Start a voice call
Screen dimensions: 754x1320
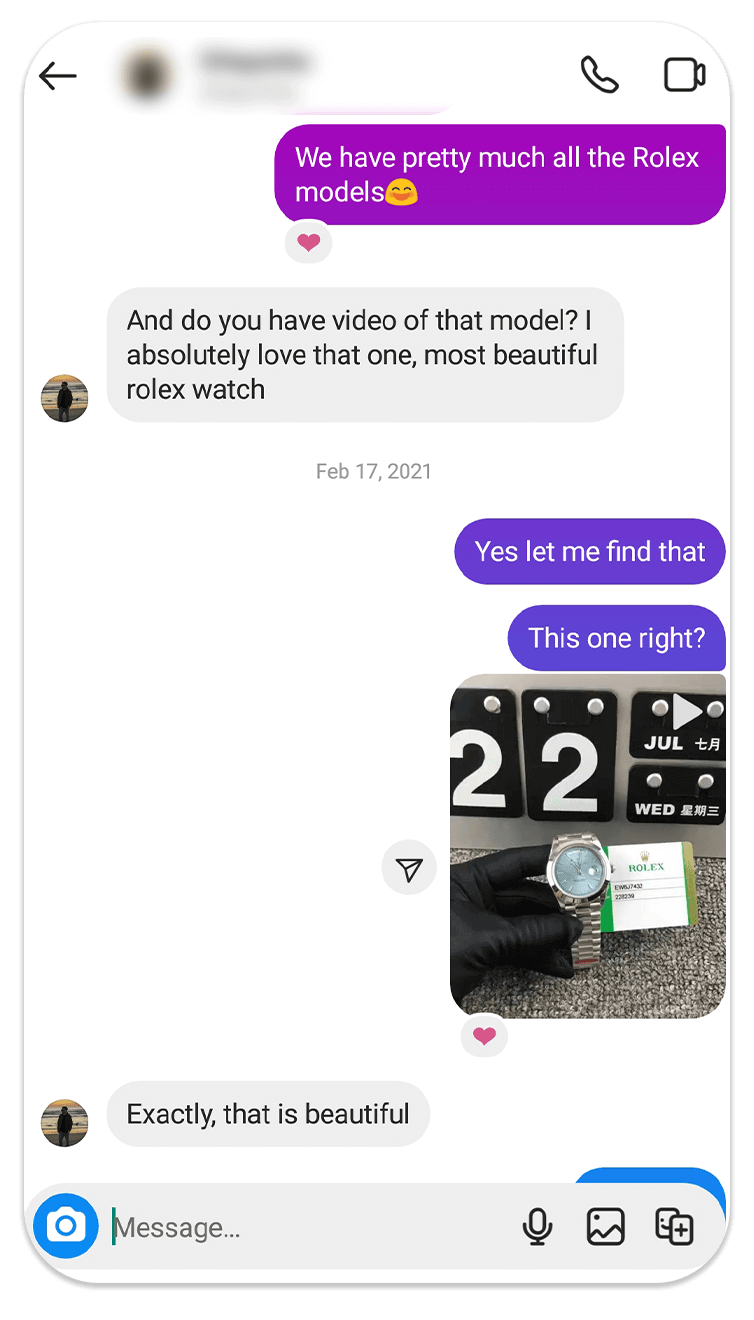coord(599,75)
